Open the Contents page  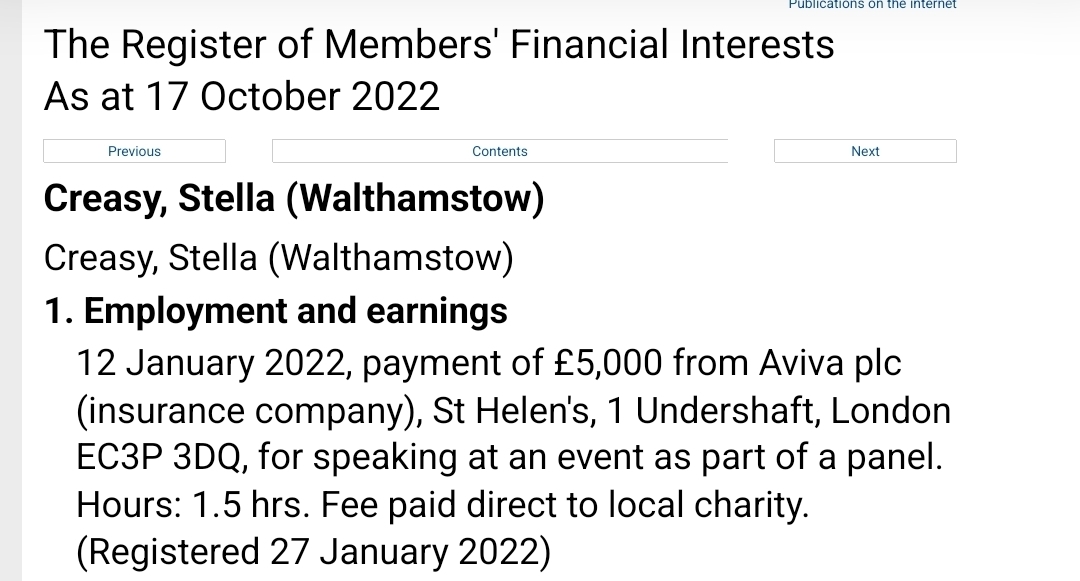tap(499, 151)
